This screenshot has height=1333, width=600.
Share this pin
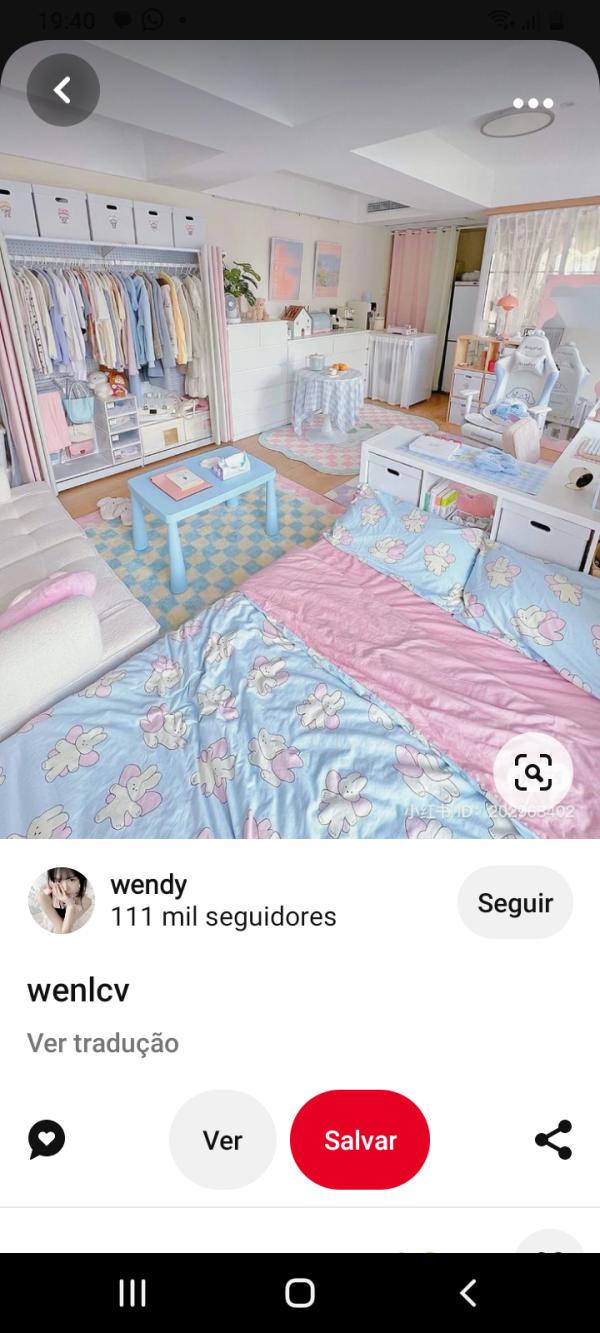[553, 1140]
